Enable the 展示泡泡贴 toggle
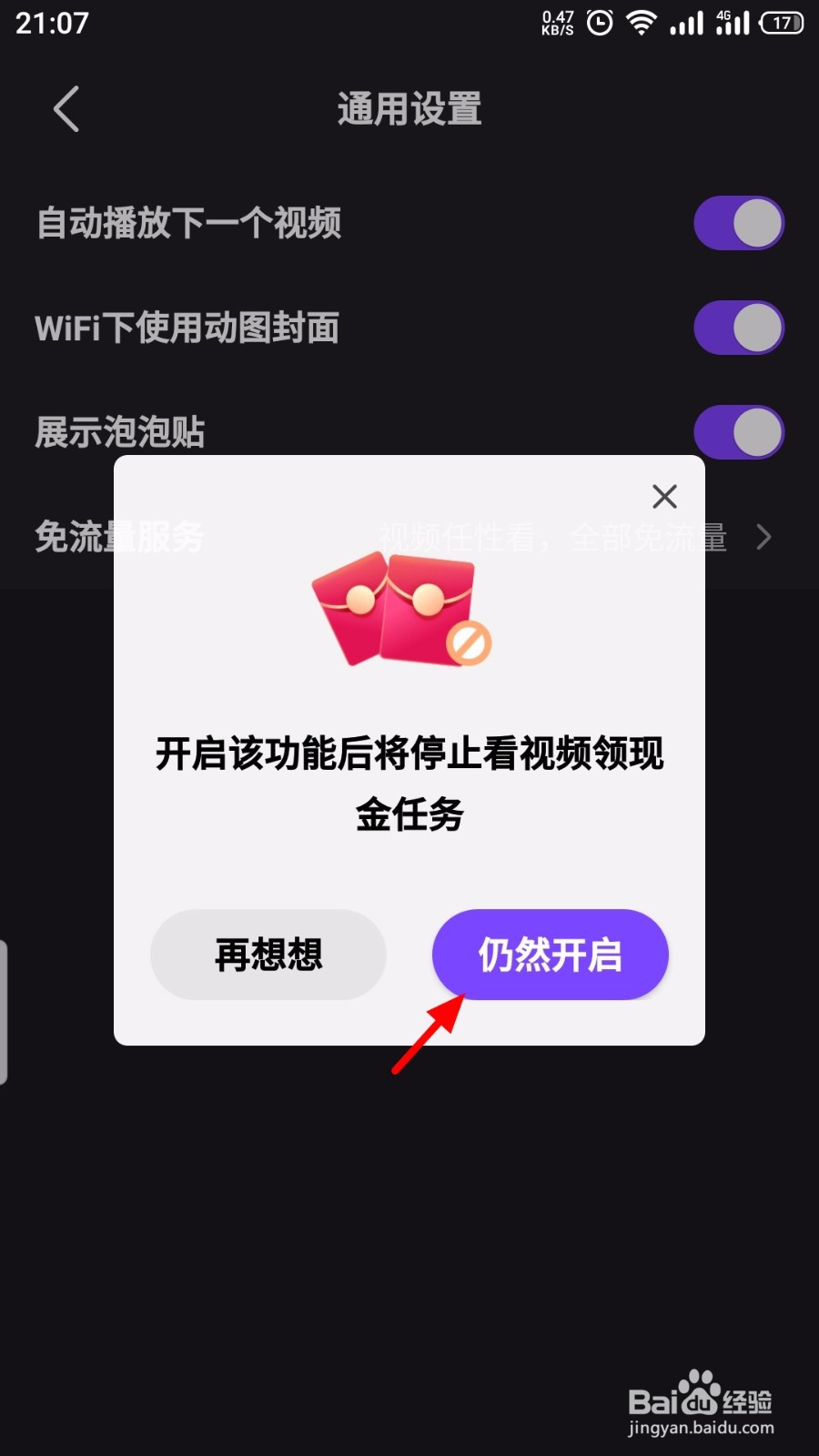 (739, 432)
